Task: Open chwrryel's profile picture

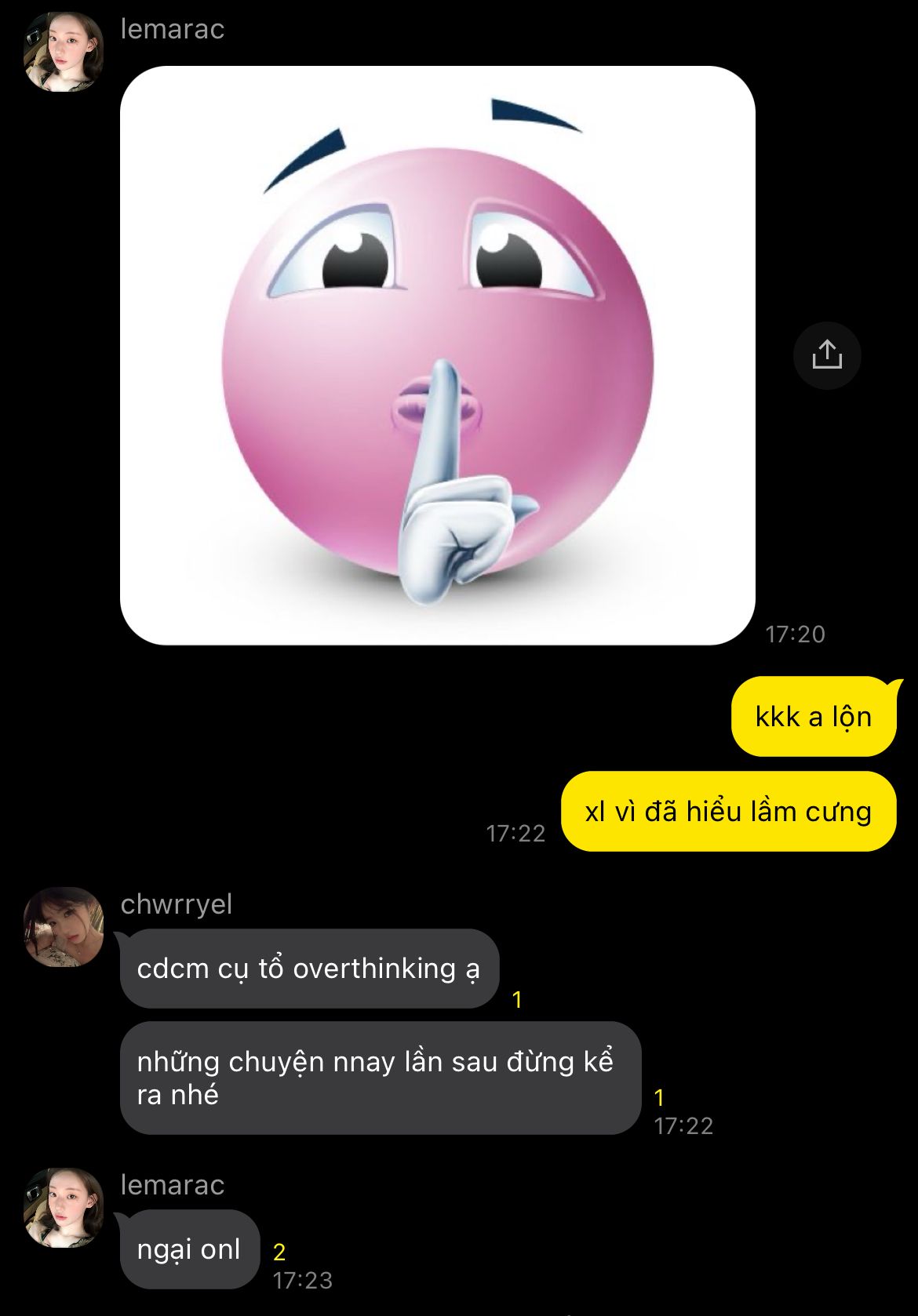Action: point(64,927)
